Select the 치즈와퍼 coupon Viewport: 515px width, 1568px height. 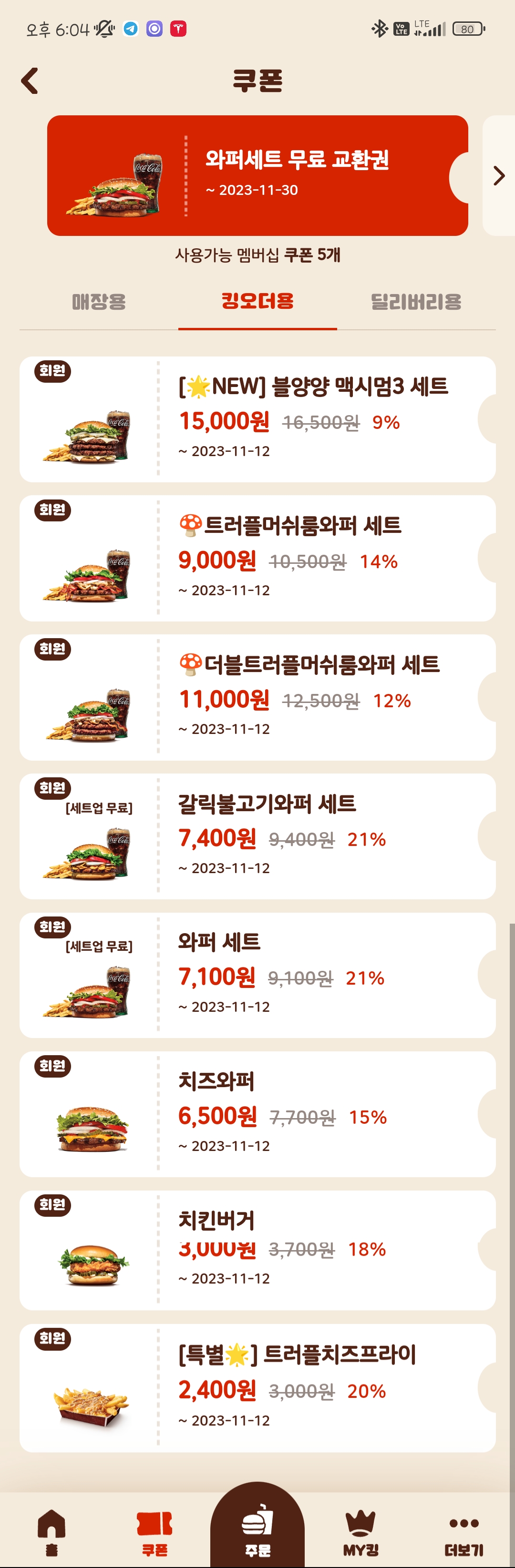[257, 1114]
